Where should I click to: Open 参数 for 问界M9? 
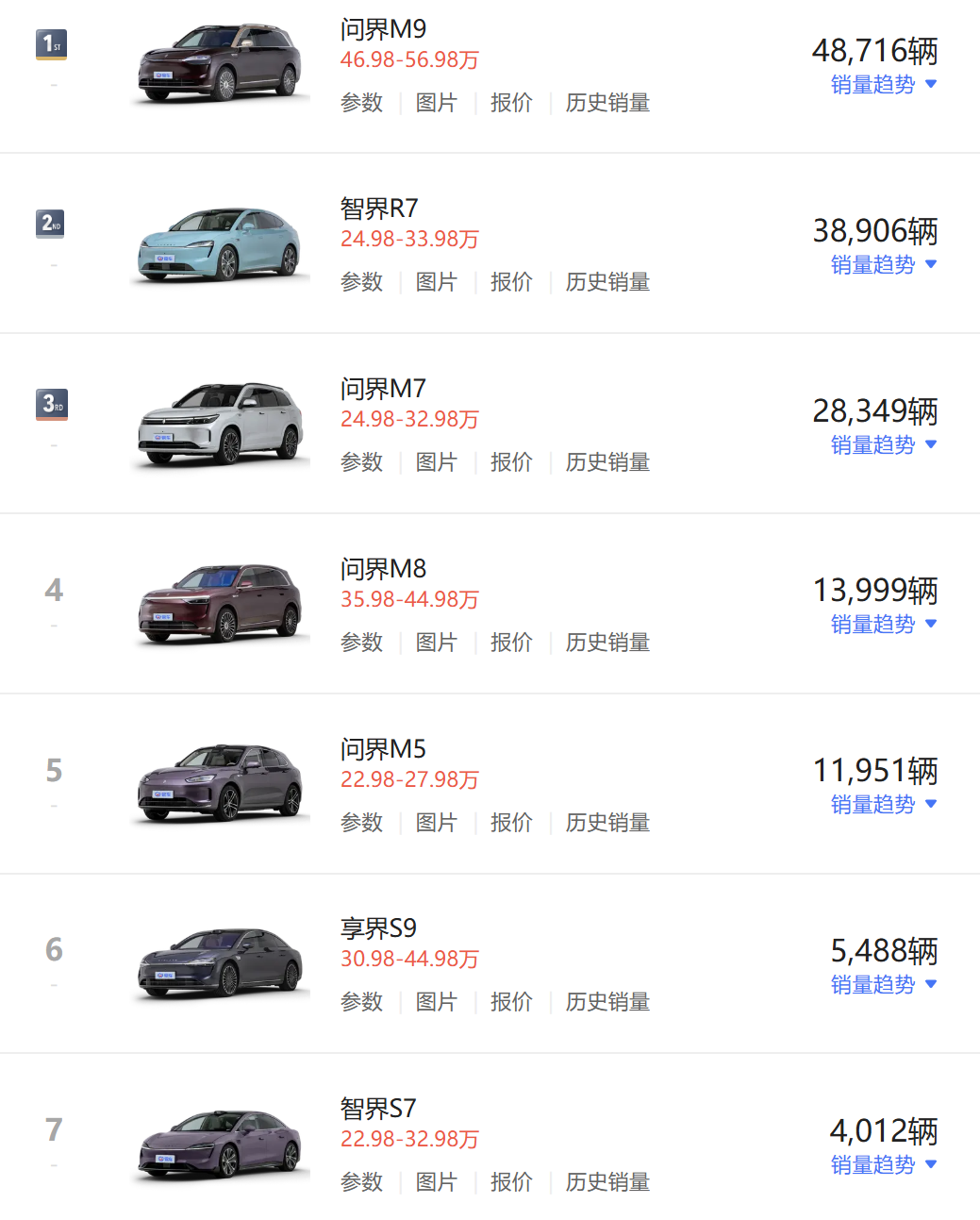click(361, 103)
